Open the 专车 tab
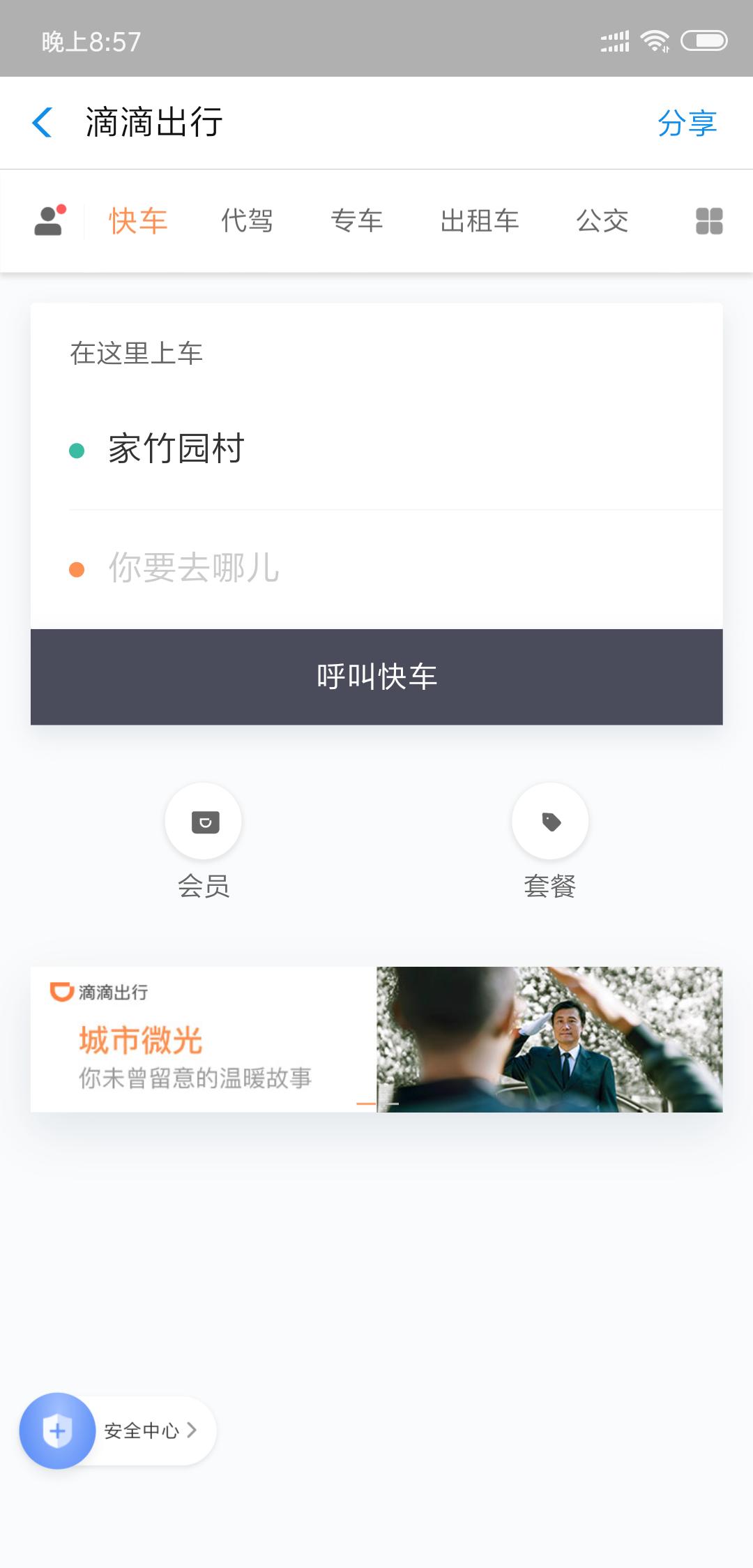 click(x=357, y=220)
